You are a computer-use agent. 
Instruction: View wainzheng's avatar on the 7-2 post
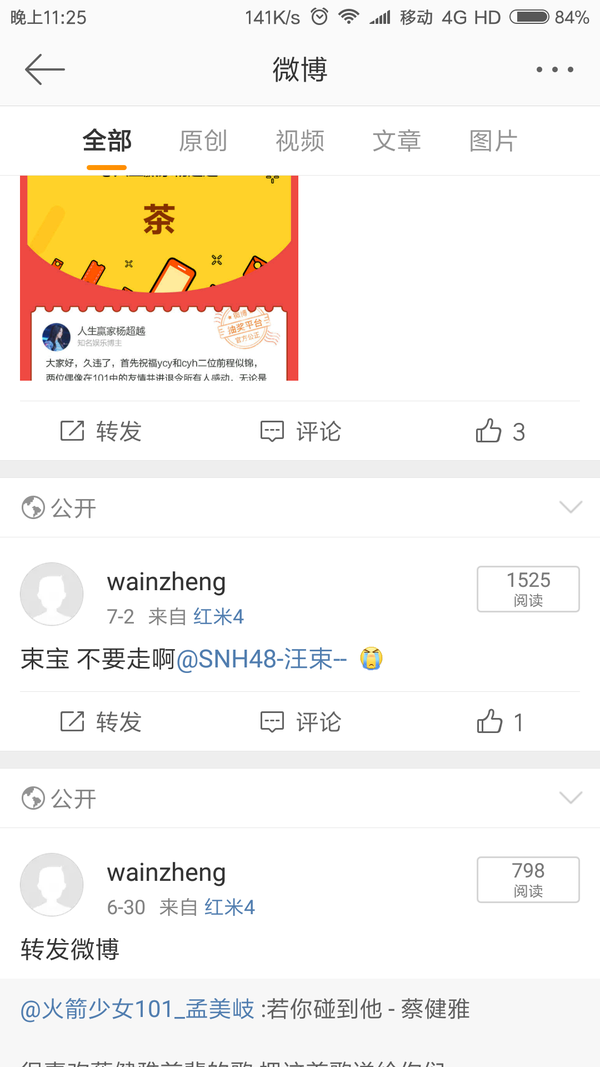click(x=52, y=594)
